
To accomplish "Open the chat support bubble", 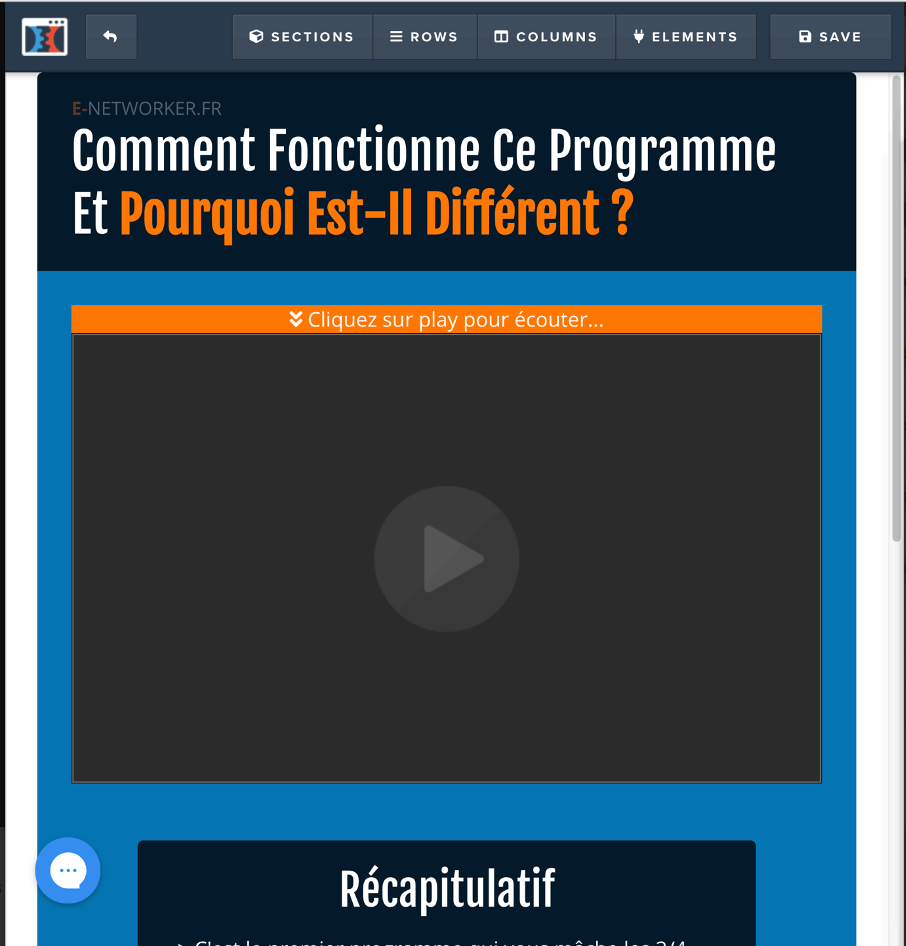I will [68, 870].
